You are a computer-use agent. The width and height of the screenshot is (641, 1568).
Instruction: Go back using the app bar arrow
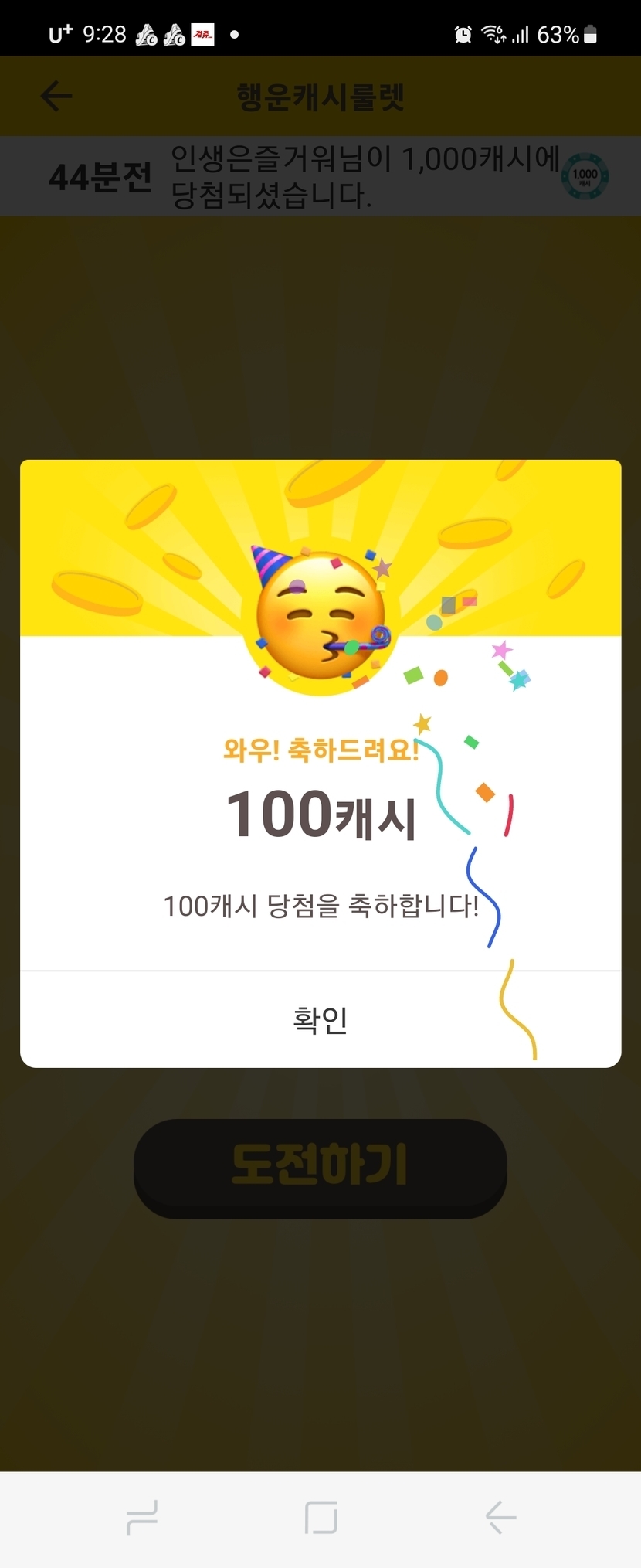[56, 96]
